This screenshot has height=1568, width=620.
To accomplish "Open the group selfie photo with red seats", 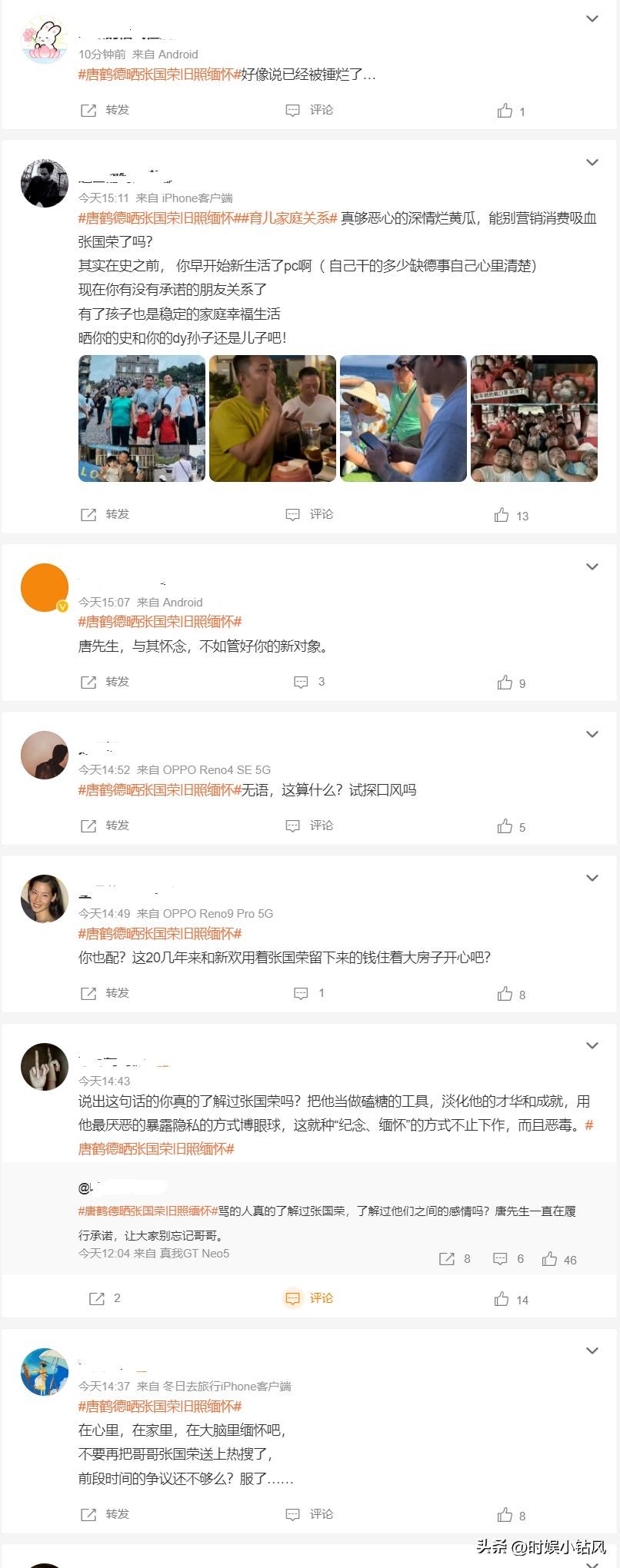I will click(x=534, y=419).
